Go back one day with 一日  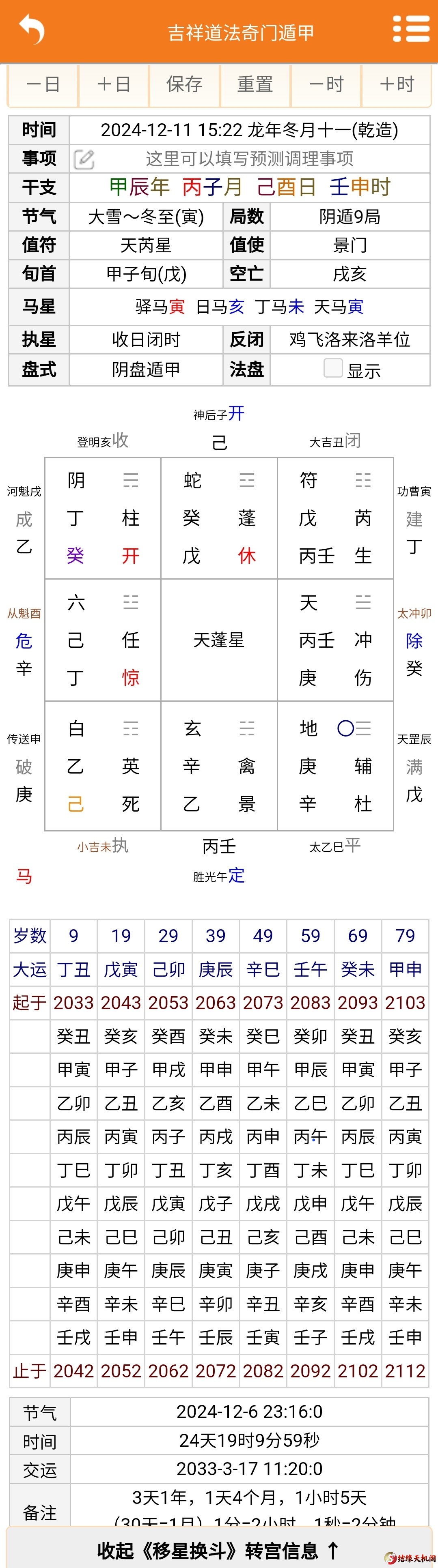pyautogui.click(x=43, y=84)
